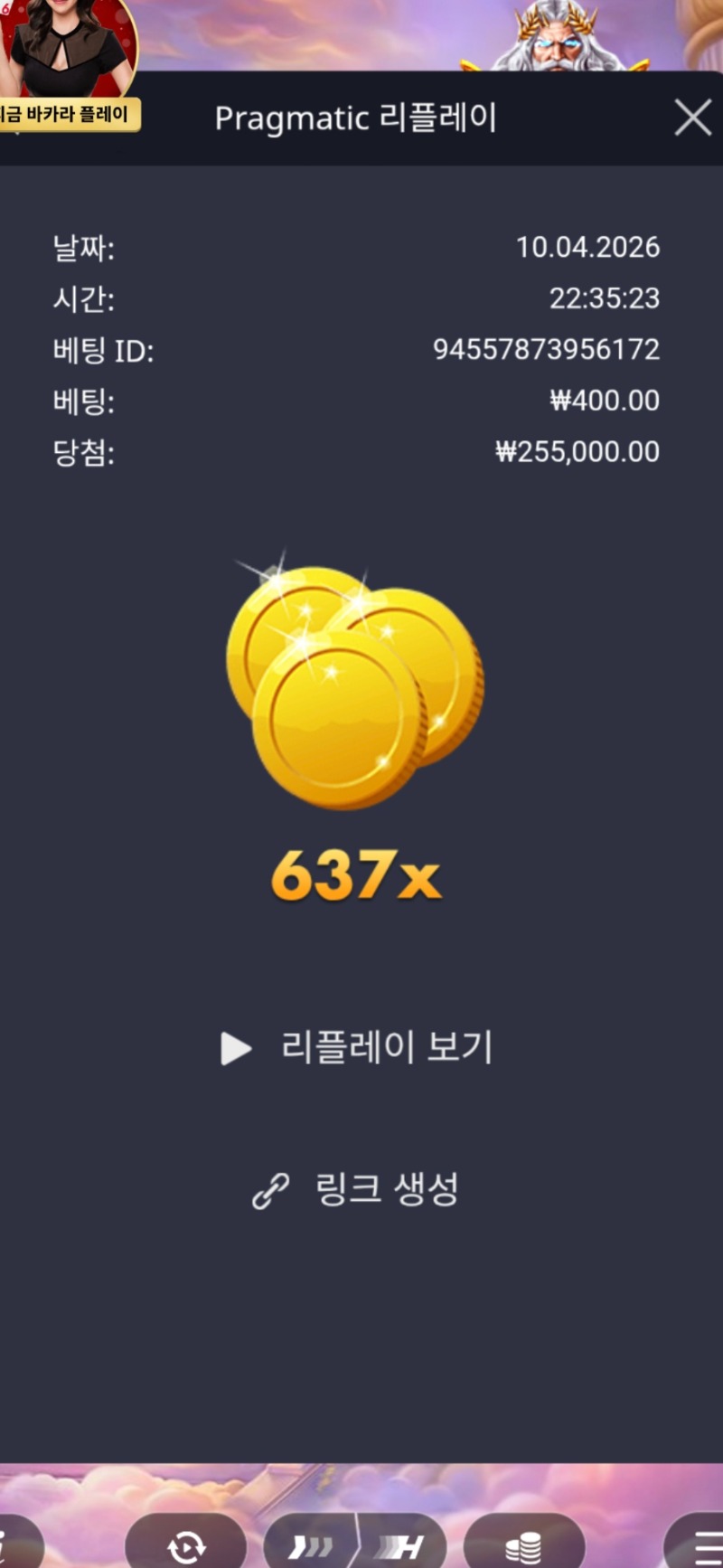Watch the replay via 리플레이 보기
The image size is (723, 1568).
pyautogui.click(x=357, y=1047)
